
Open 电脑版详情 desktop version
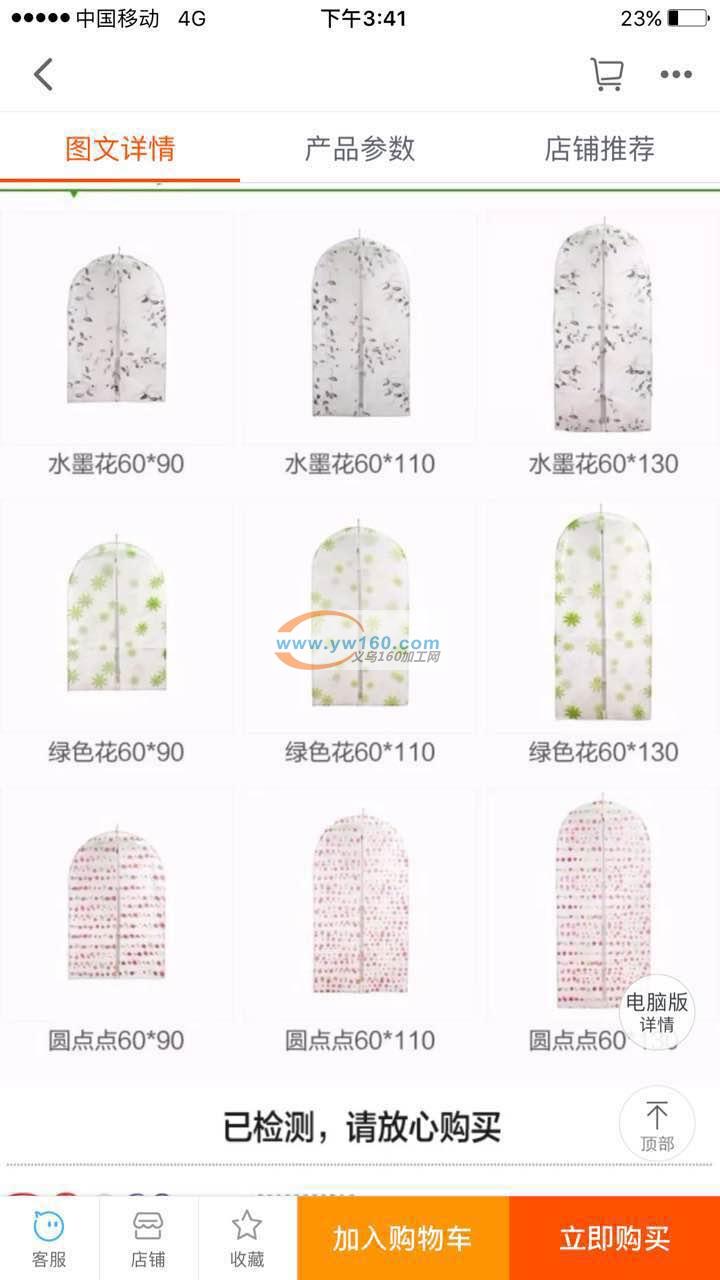point(657,1012)
